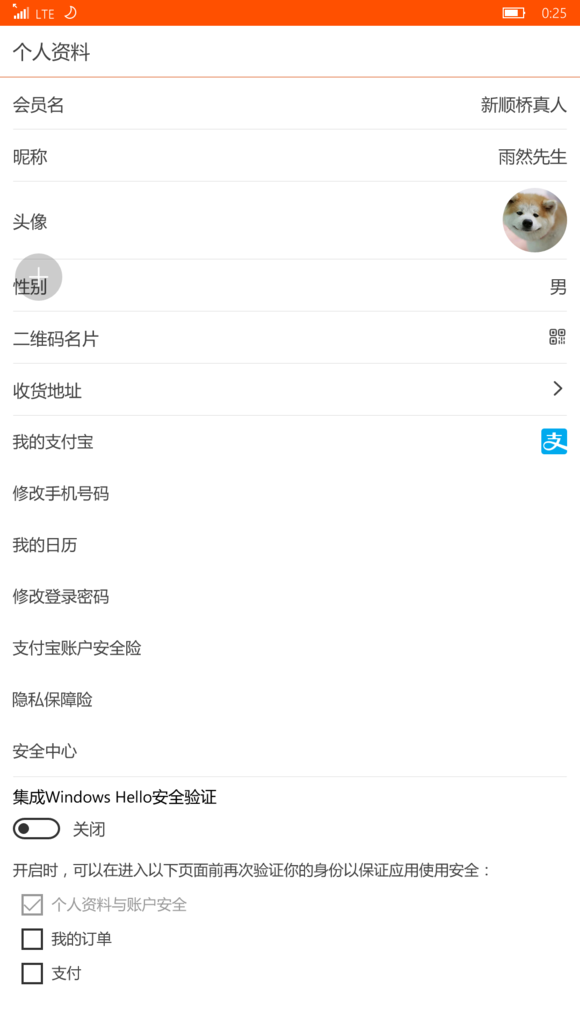Check the 我的订单 box
The width and height of the screenshot is (580, 1031).
pyautogui.click(x=32, y=939)
